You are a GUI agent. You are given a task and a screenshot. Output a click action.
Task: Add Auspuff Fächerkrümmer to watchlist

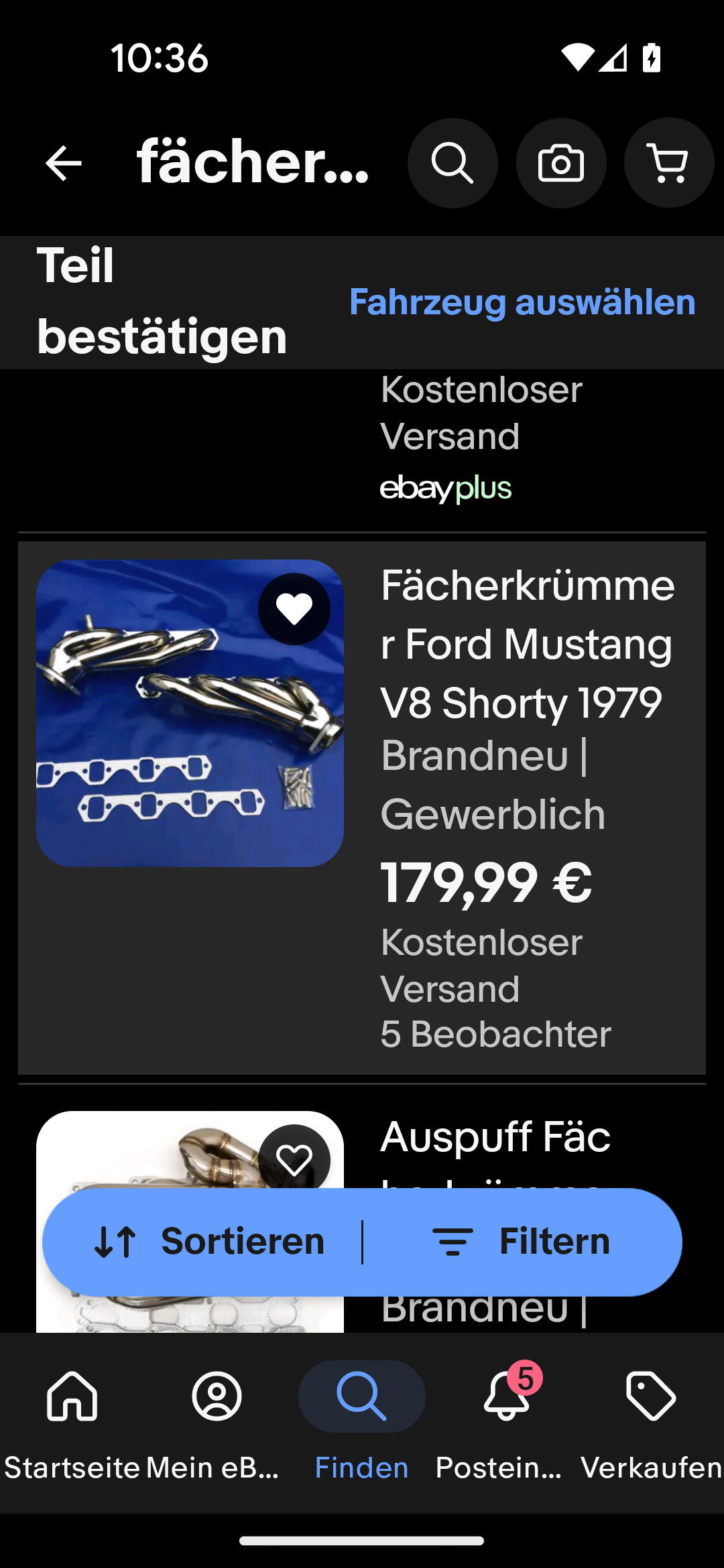[x=294, y=1160]
